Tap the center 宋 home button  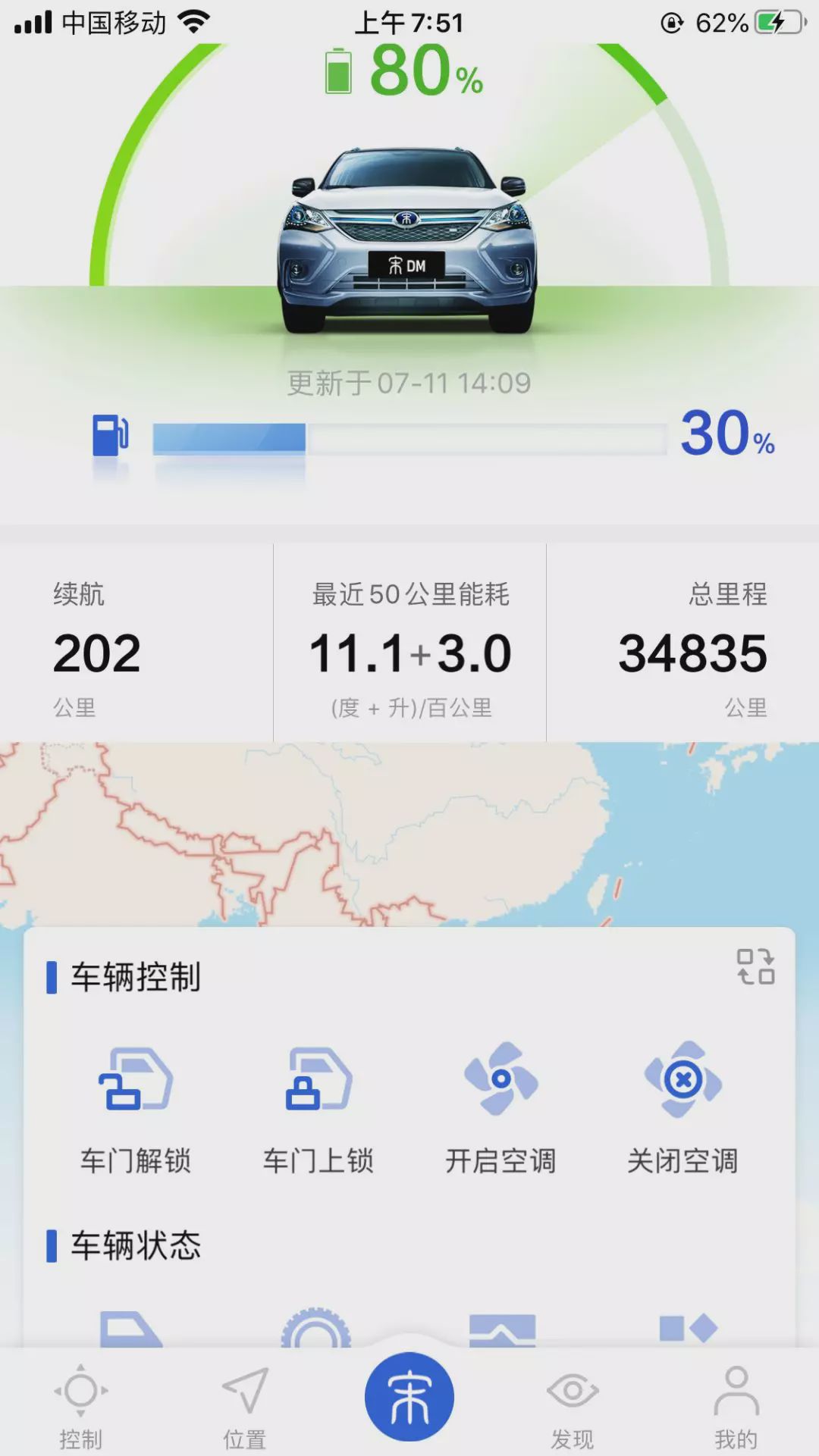(x=409, y=1396)
